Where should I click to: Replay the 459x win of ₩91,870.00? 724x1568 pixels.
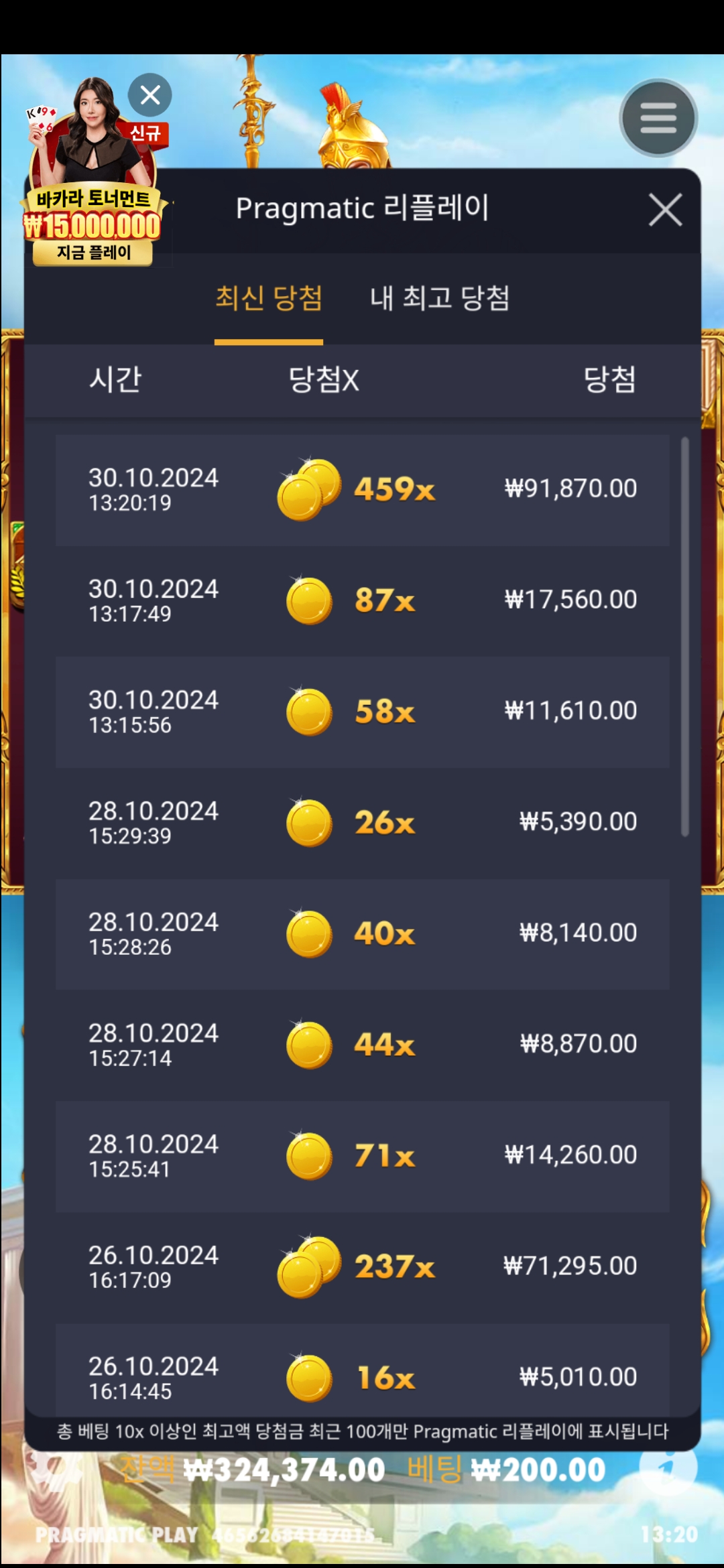(x=363, y=490)
